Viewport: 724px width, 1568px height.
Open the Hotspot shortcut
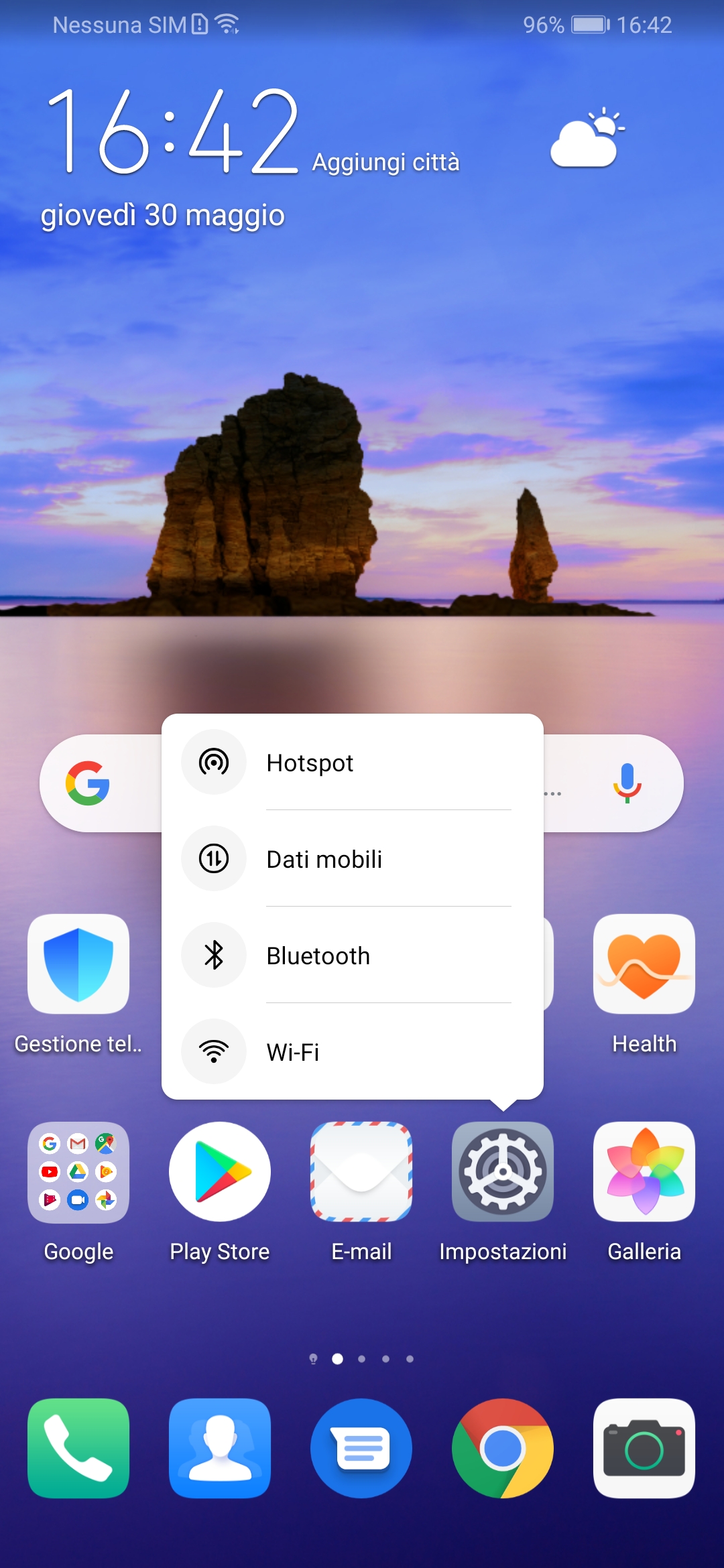click(x=351, y=763)
